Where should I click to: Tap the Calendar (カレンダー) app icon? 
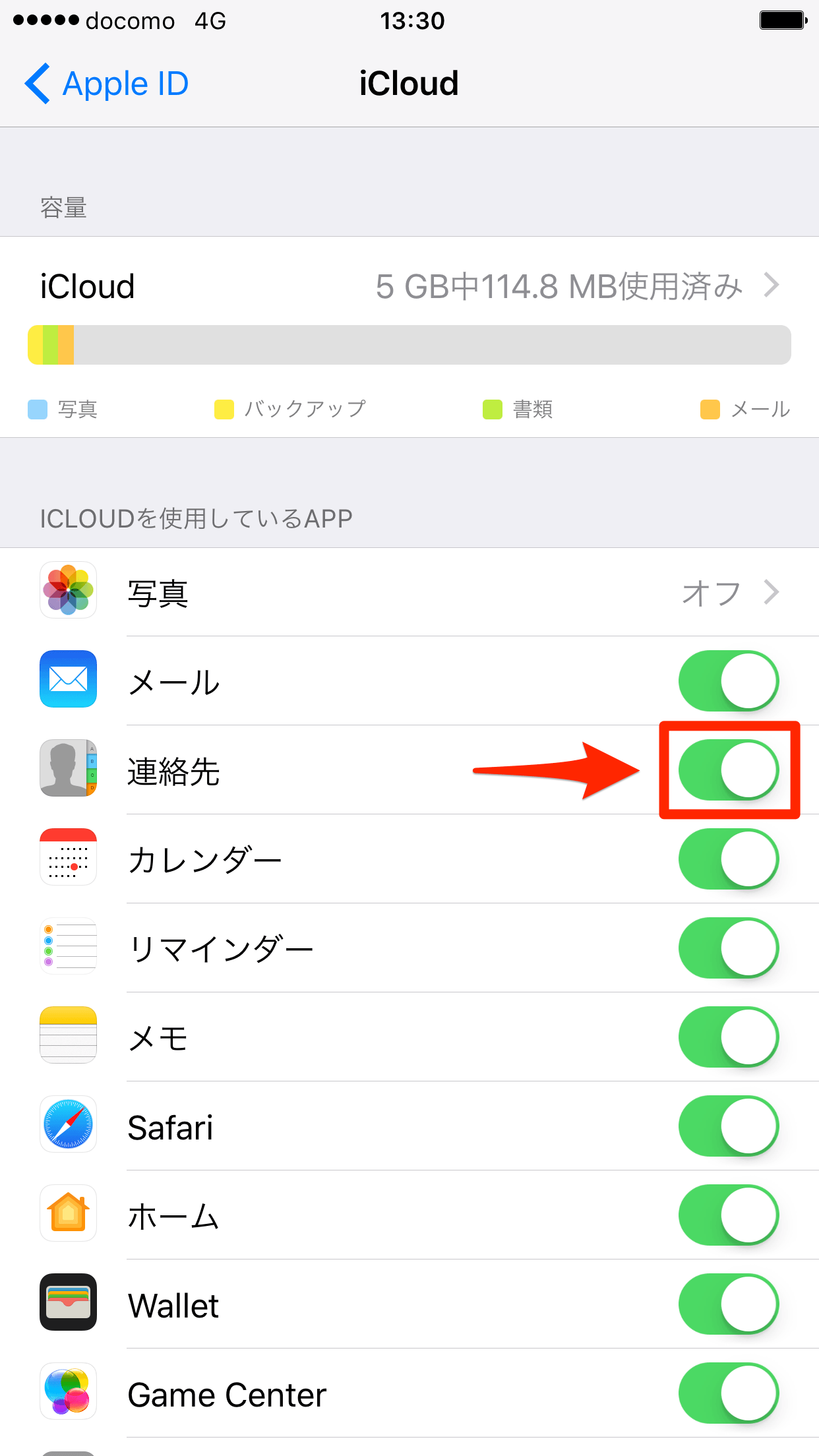[68, 858]
